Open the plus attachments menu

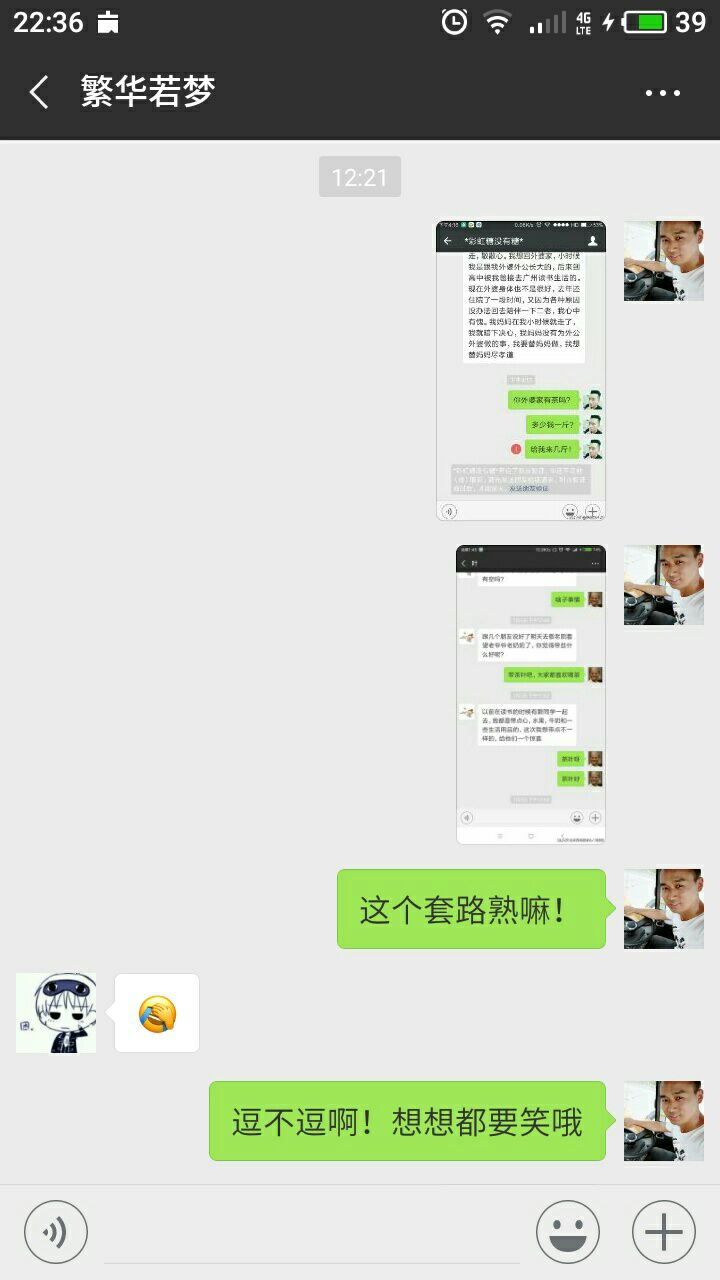[664, 1232]
